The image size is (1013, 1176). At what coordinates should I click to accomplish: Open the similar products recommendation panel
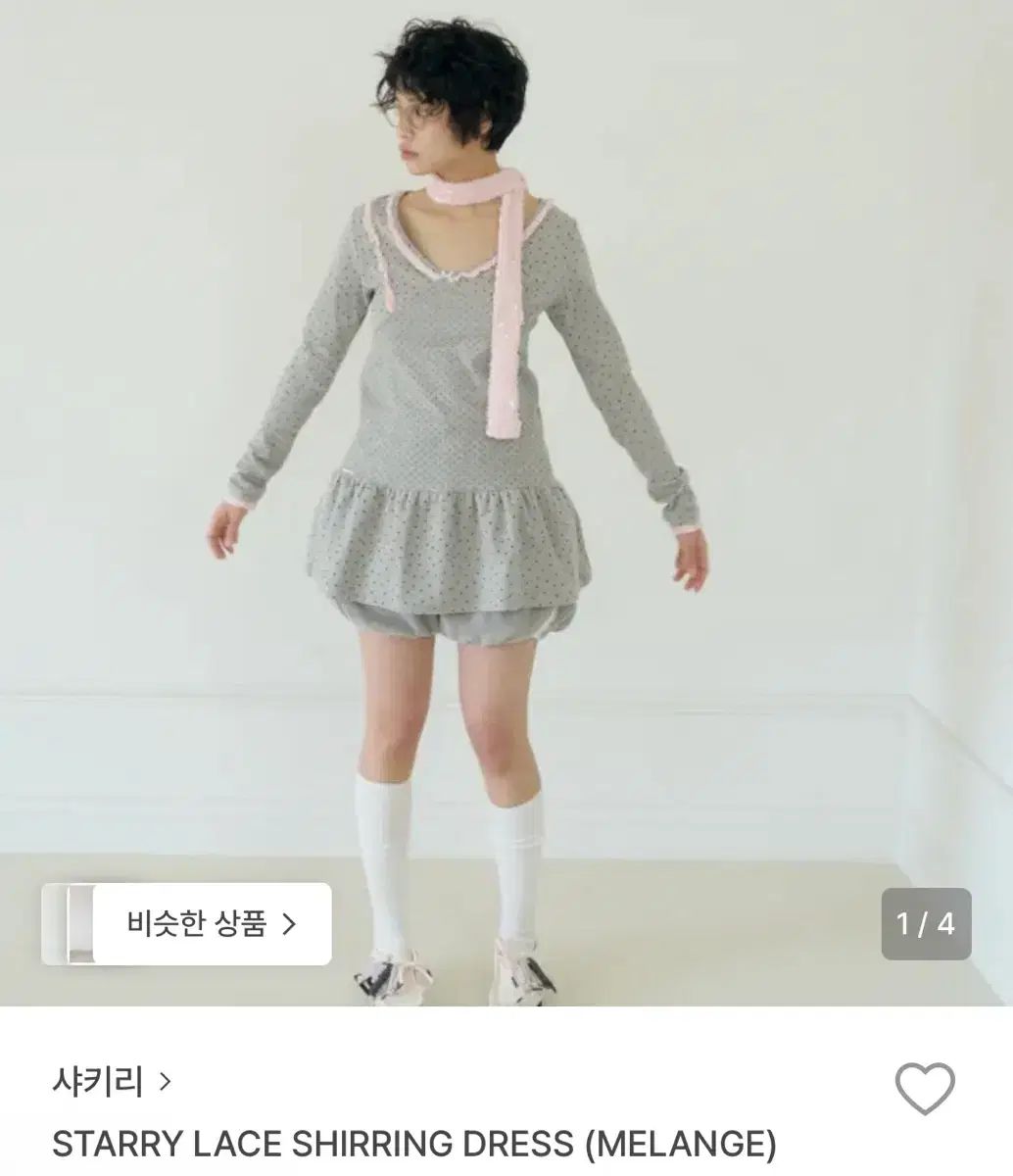[209, 922]
